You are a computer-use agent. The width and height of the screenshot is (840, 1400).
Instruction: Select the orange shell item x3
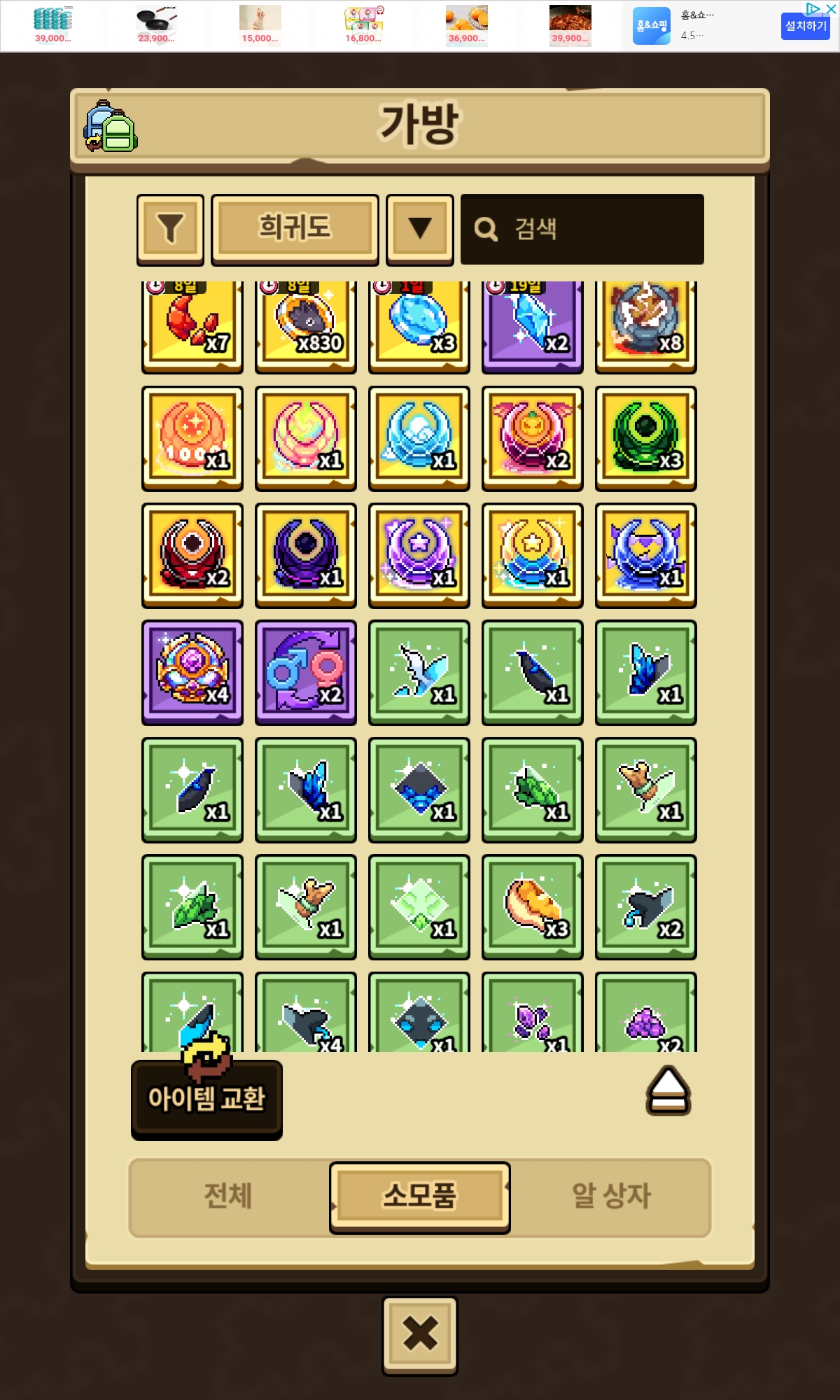click(533, 906)
